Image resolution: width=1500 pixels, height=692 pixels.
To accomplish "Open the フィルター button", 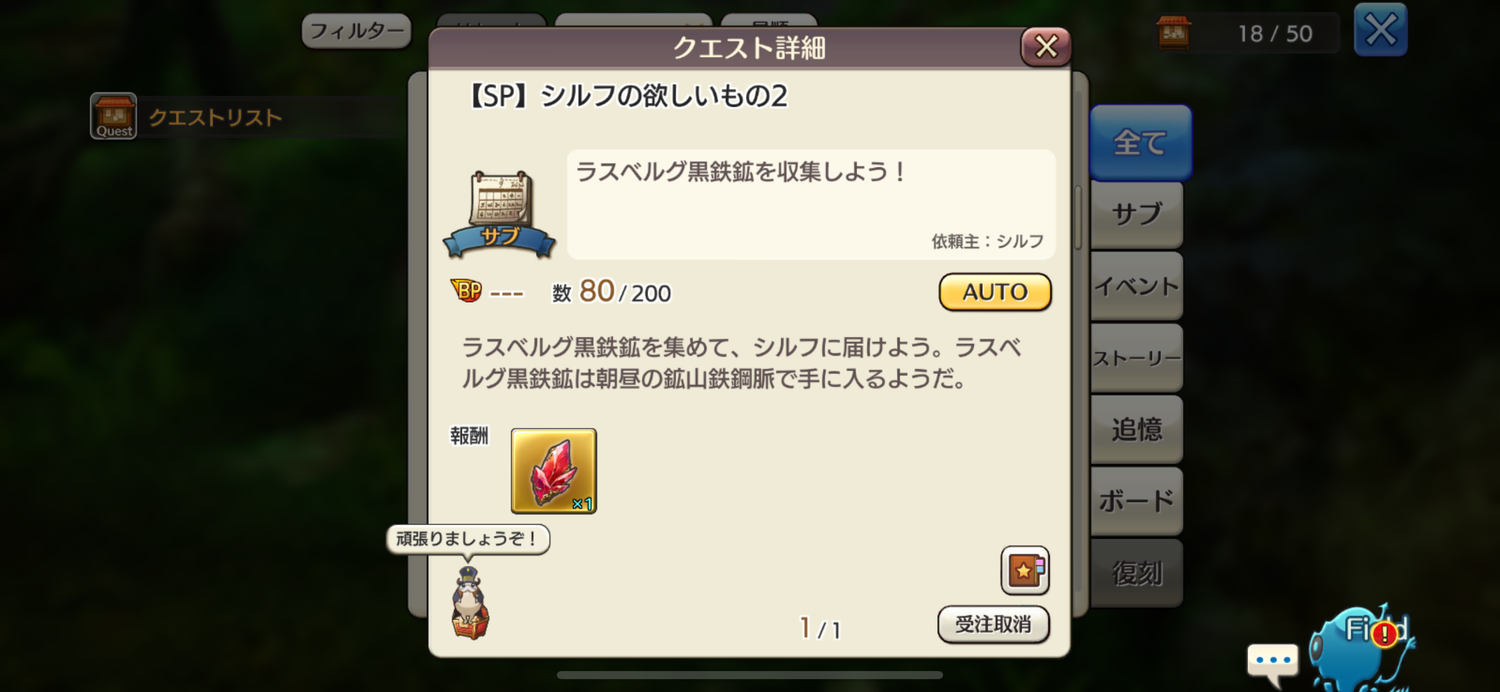I will coord(356,31).
